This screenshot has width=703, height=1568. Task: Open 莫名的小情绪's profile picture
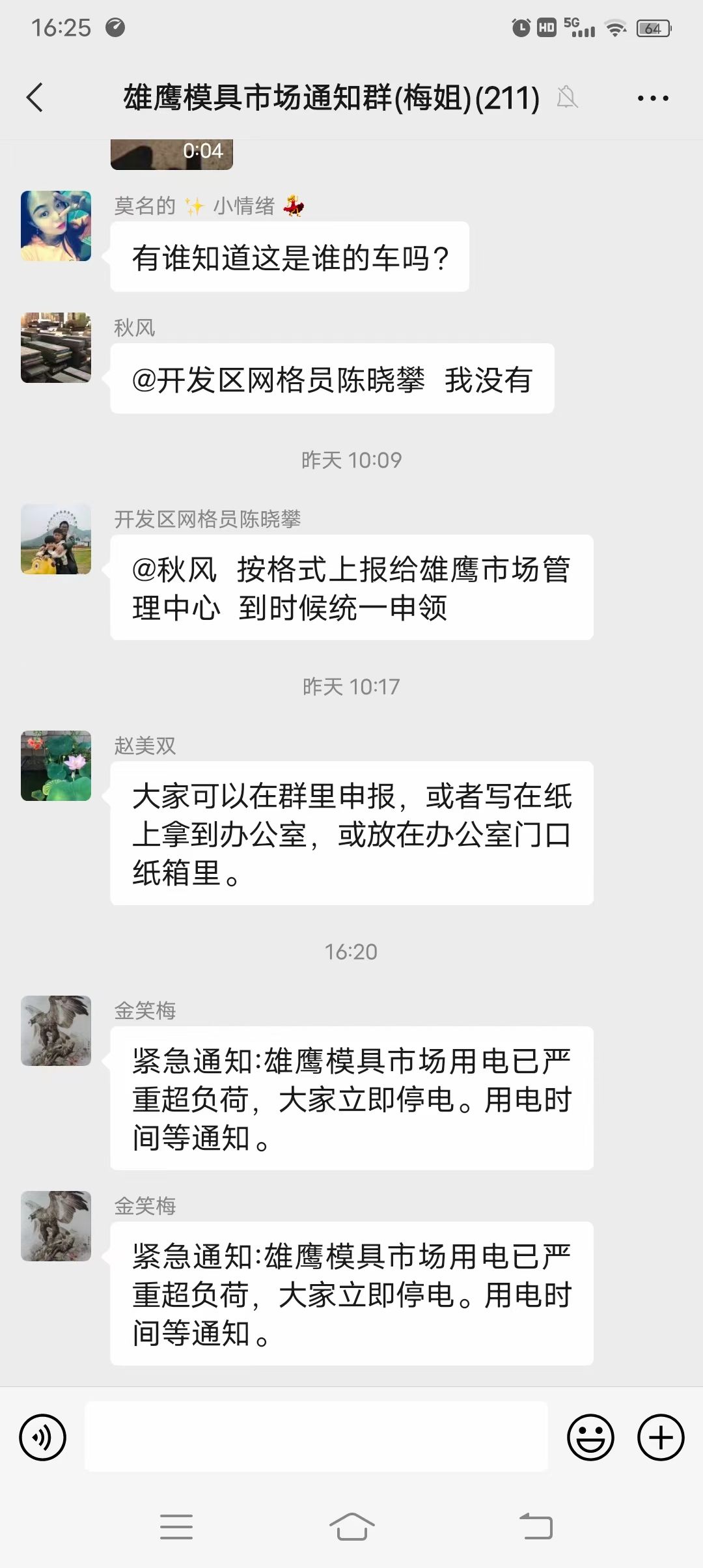click(x=56, y=226)
